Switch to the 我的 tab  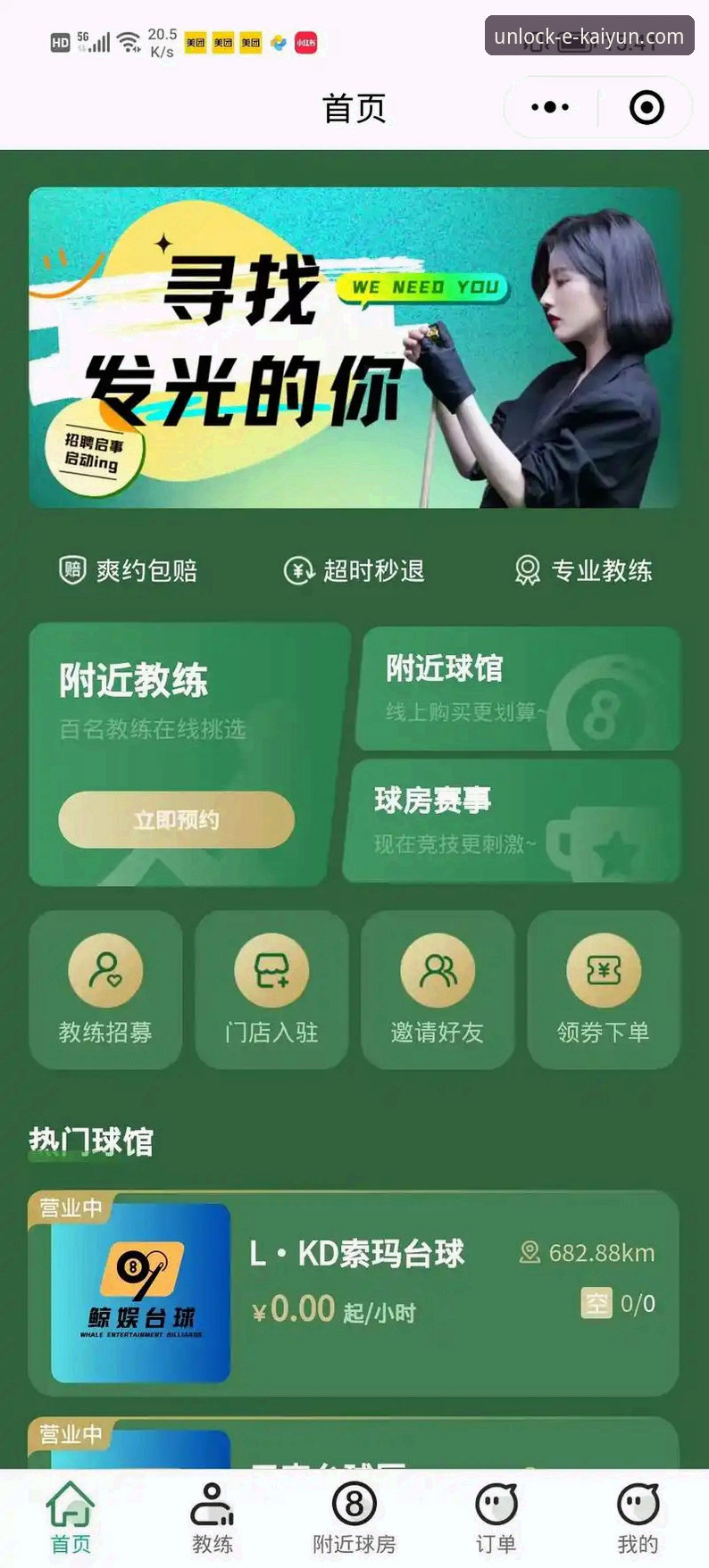coord(638,1518)
